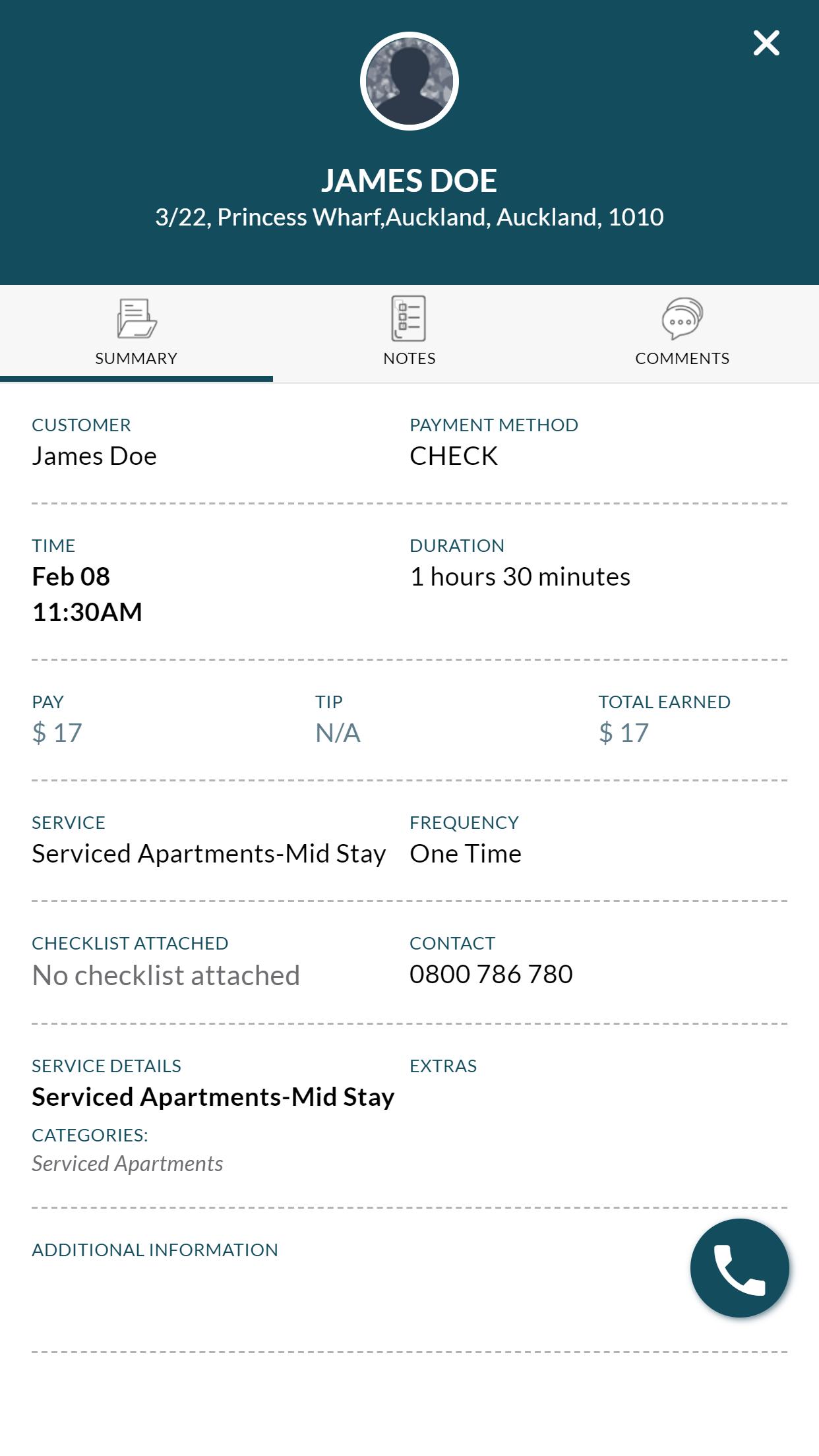Image resolution: width=819 pixels, height=1456 pixels.
Task: Close the James Doe booking details
Action: tap(766, 44)
